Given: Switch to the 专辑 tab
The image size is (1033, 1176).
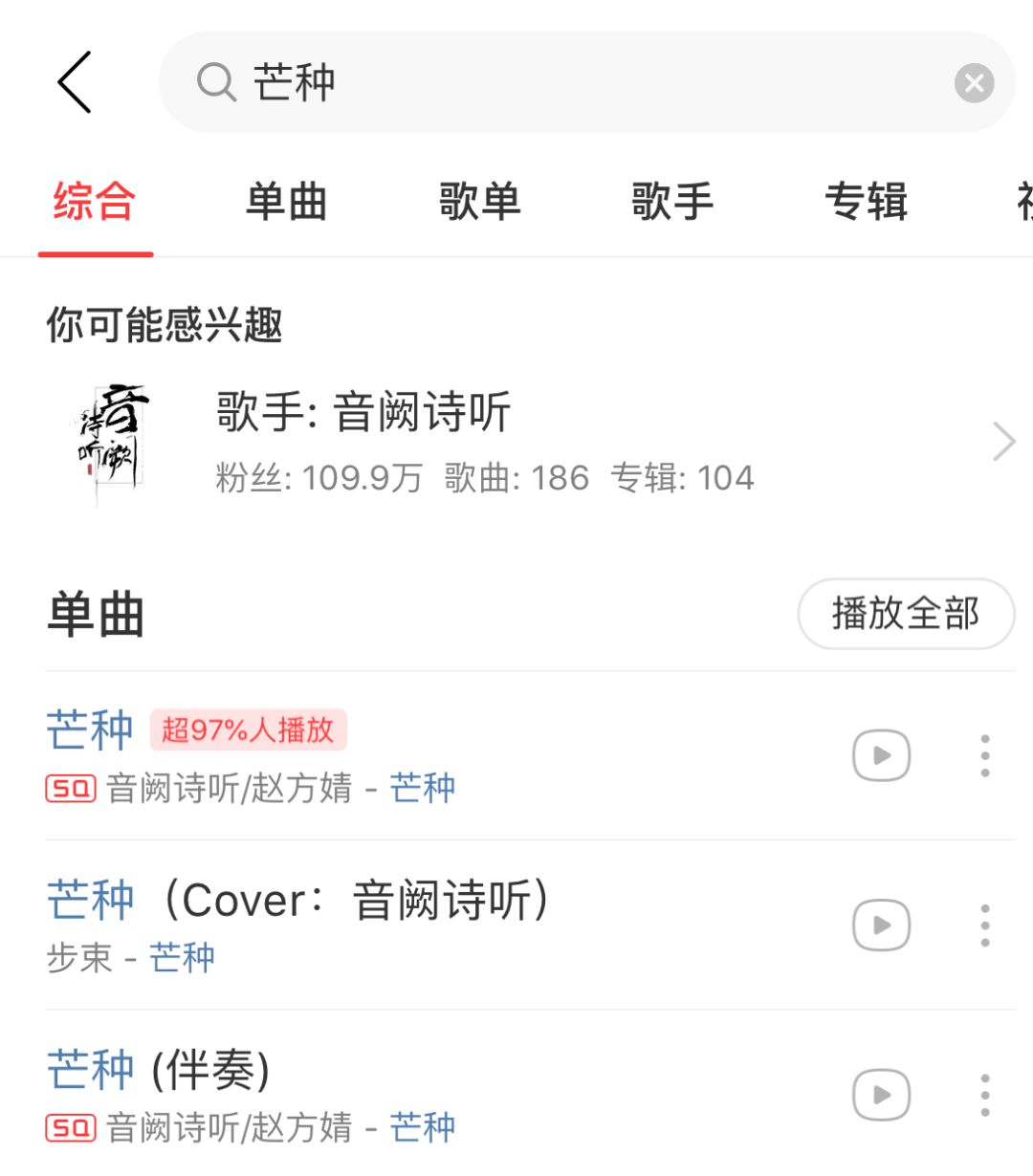Looking at the screenshot, I should (866, 201).
